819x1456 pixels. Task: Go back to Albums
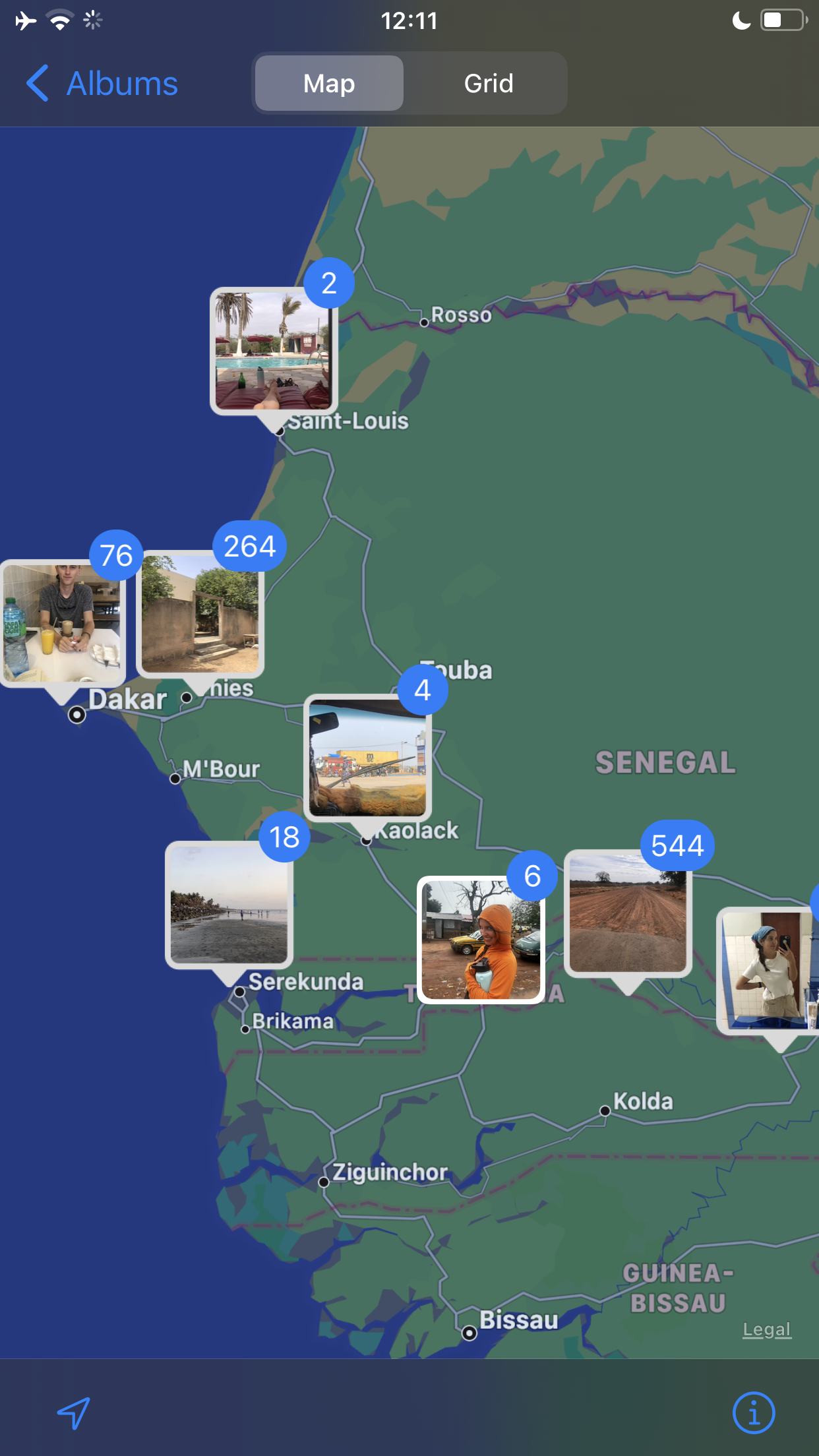[102, 84]
